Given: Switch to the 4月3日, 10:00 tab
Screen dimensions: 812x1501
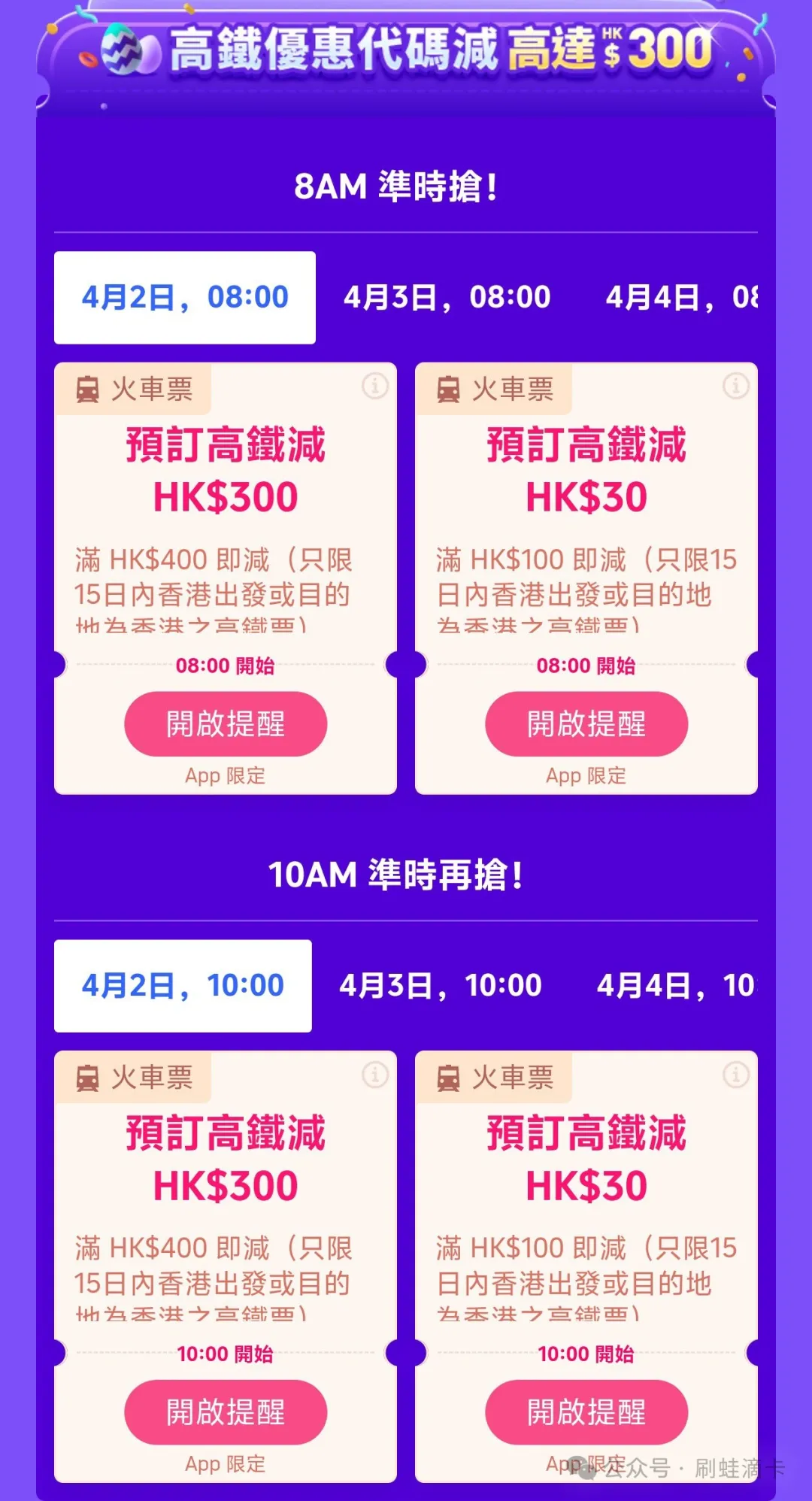Looking at the screenshot, I should point(441,985).
